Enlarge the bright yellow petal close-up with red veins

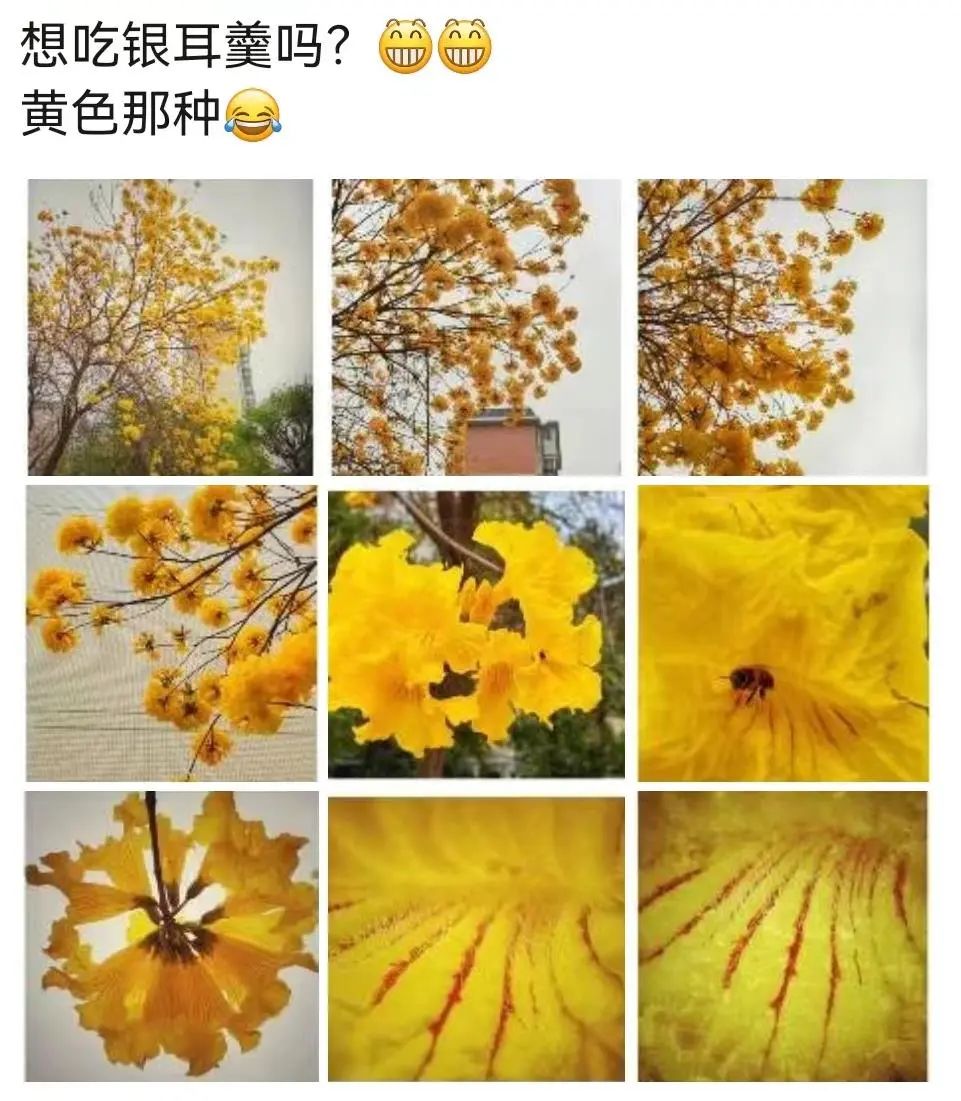coord(476,937)
